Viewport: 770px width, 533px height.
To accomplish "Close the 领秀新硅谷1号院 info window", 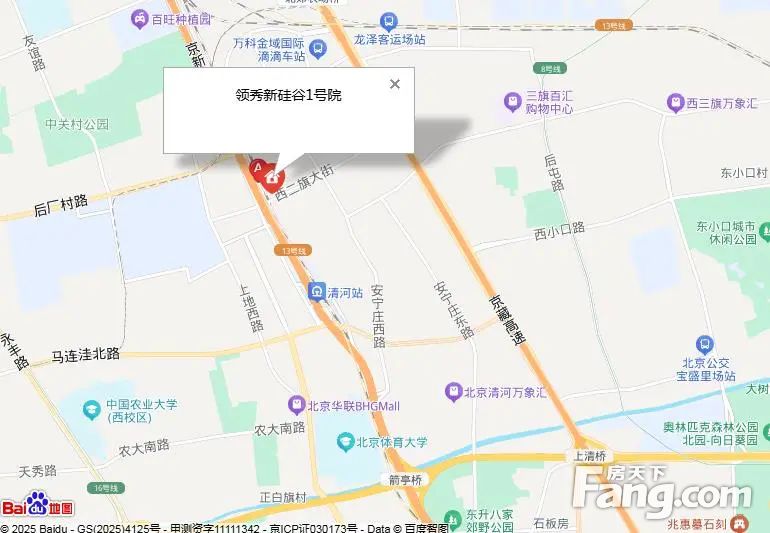I will (x=395, y=84).
